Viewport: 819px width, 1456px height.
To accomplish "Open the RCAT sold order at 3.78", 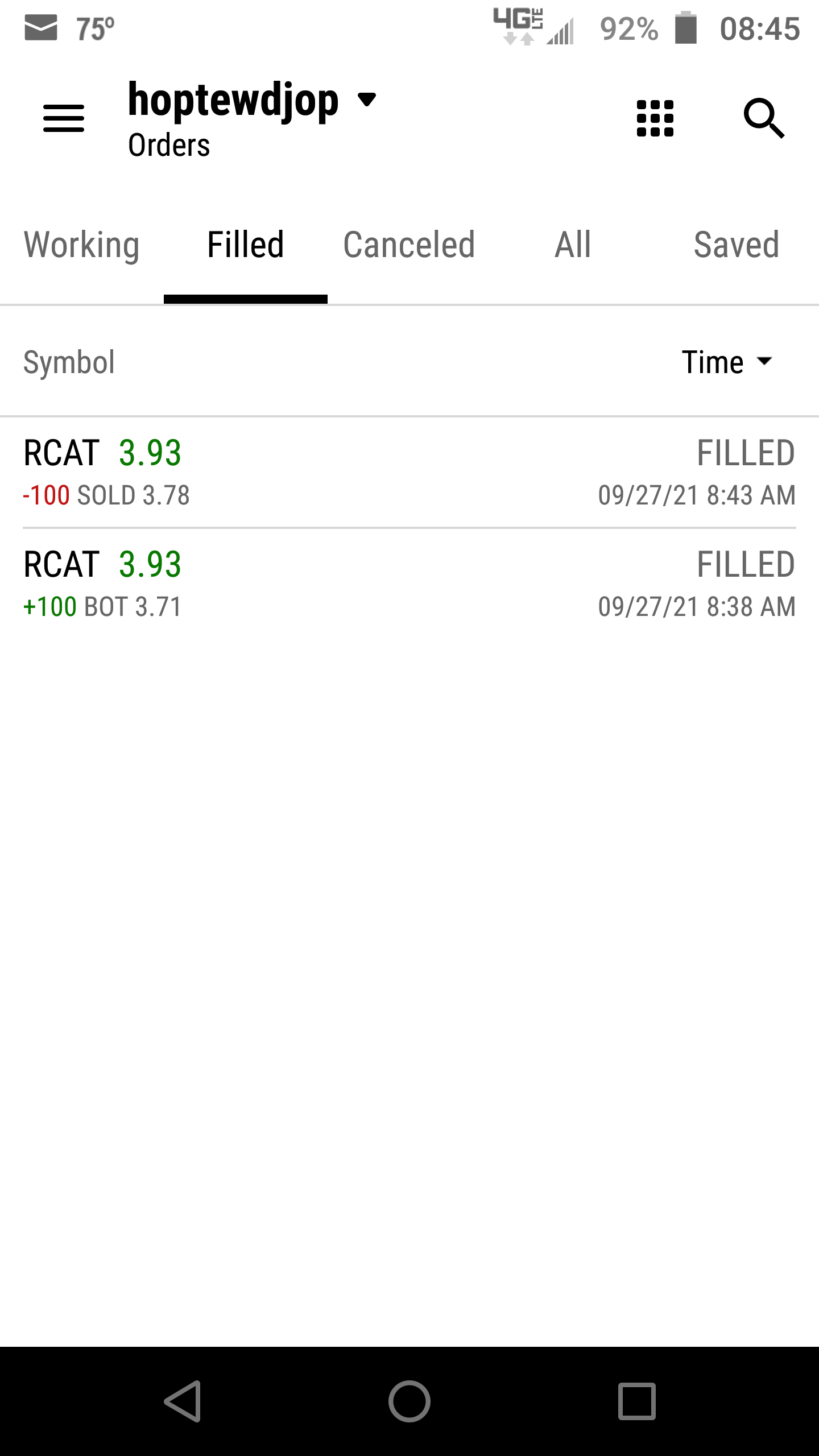I will click(x=409, y=473).
